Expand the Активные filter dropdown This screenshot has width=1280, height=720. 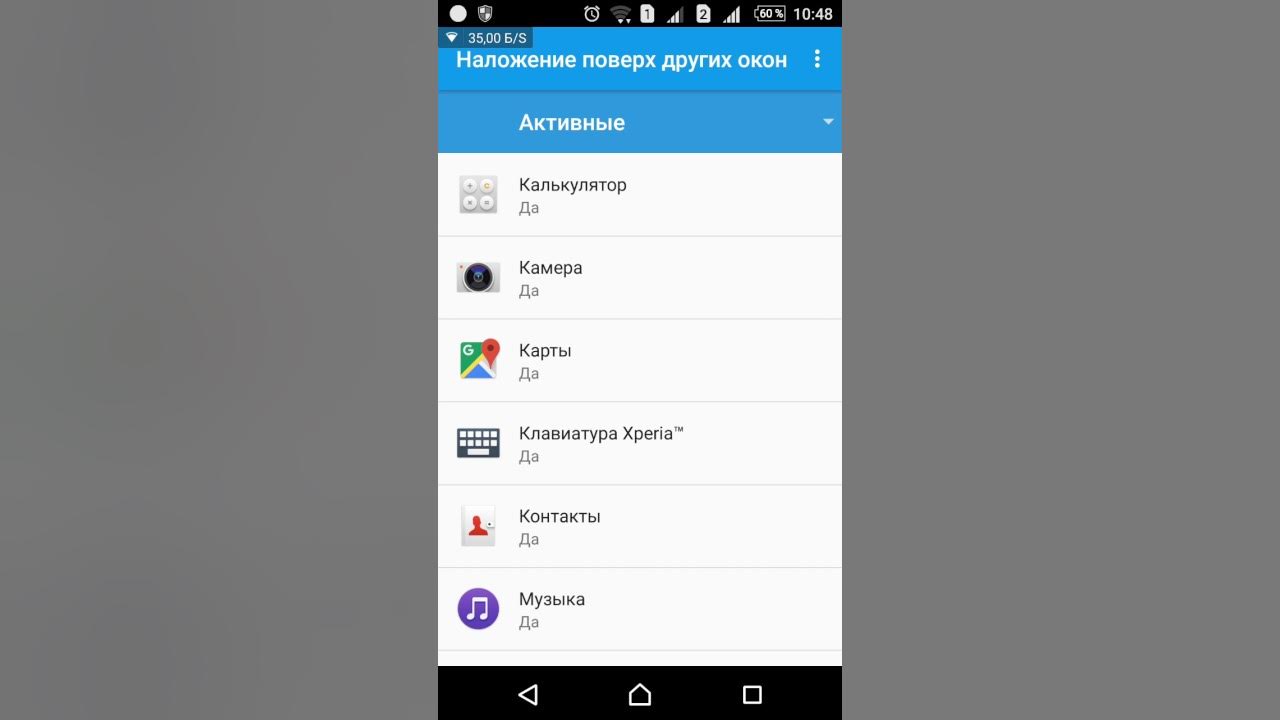tap(827, 122)
